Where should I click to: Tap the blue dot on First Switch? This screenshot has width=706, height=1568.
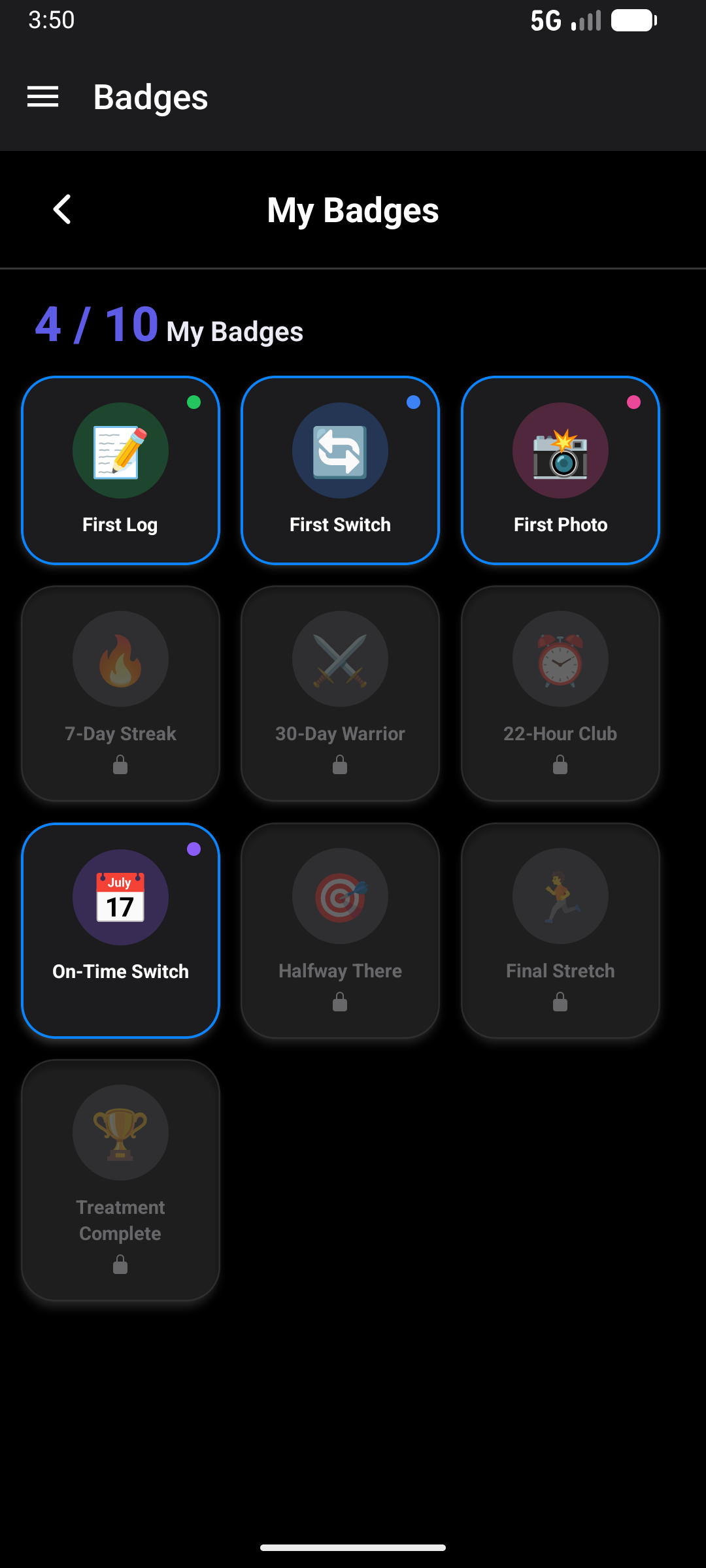coord(414,403)
